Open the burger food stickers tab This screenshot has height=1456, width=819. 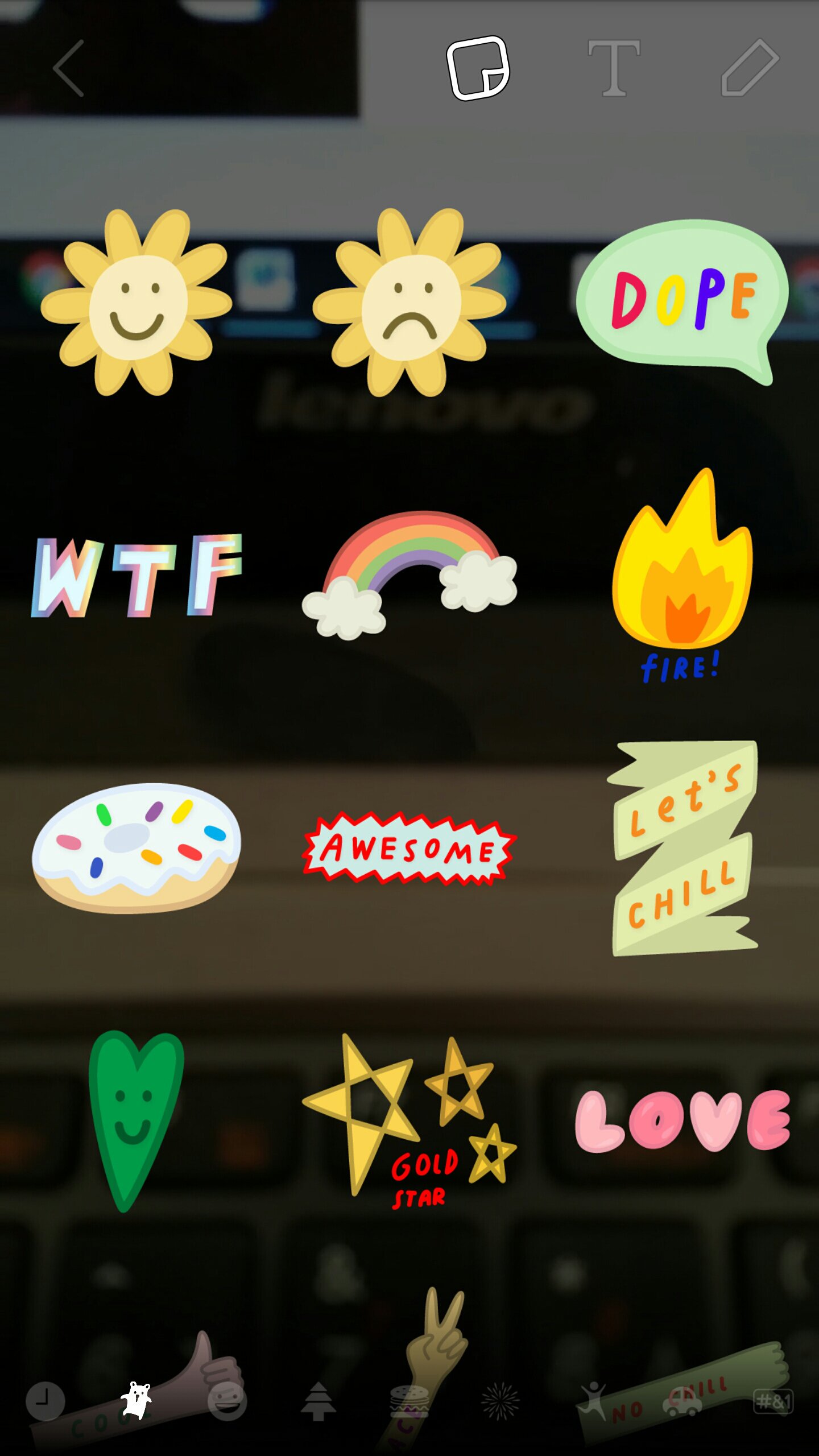[x=409, y=1401]
